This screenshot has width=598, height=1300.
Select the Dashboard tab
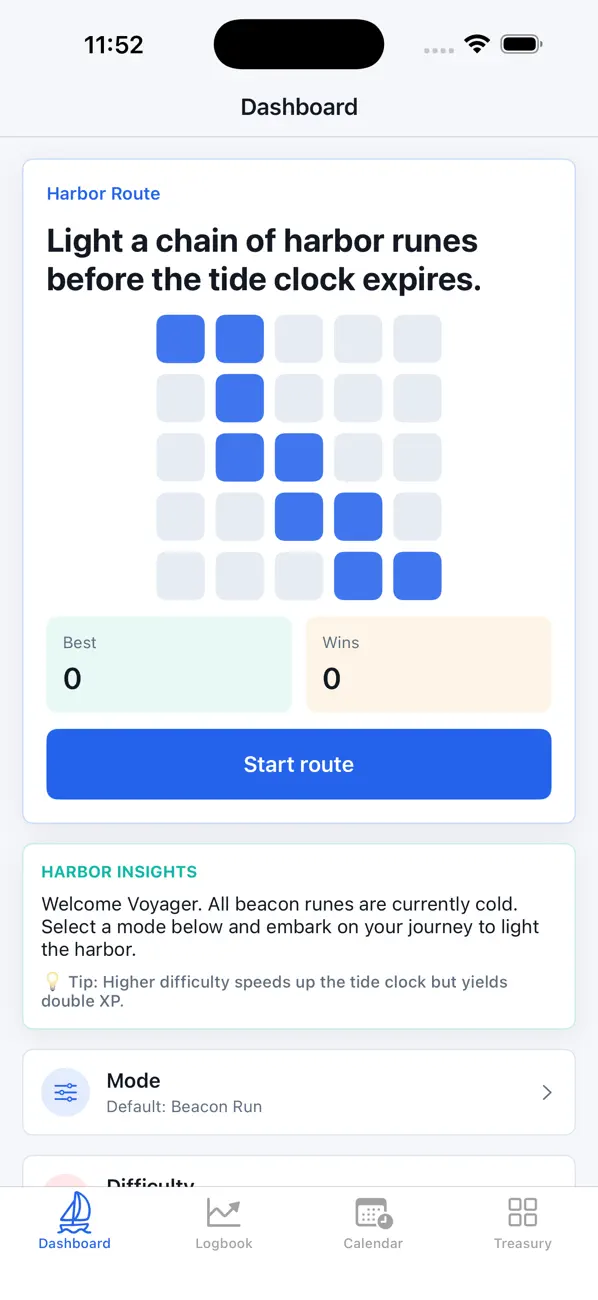[x=75, y=1224]
